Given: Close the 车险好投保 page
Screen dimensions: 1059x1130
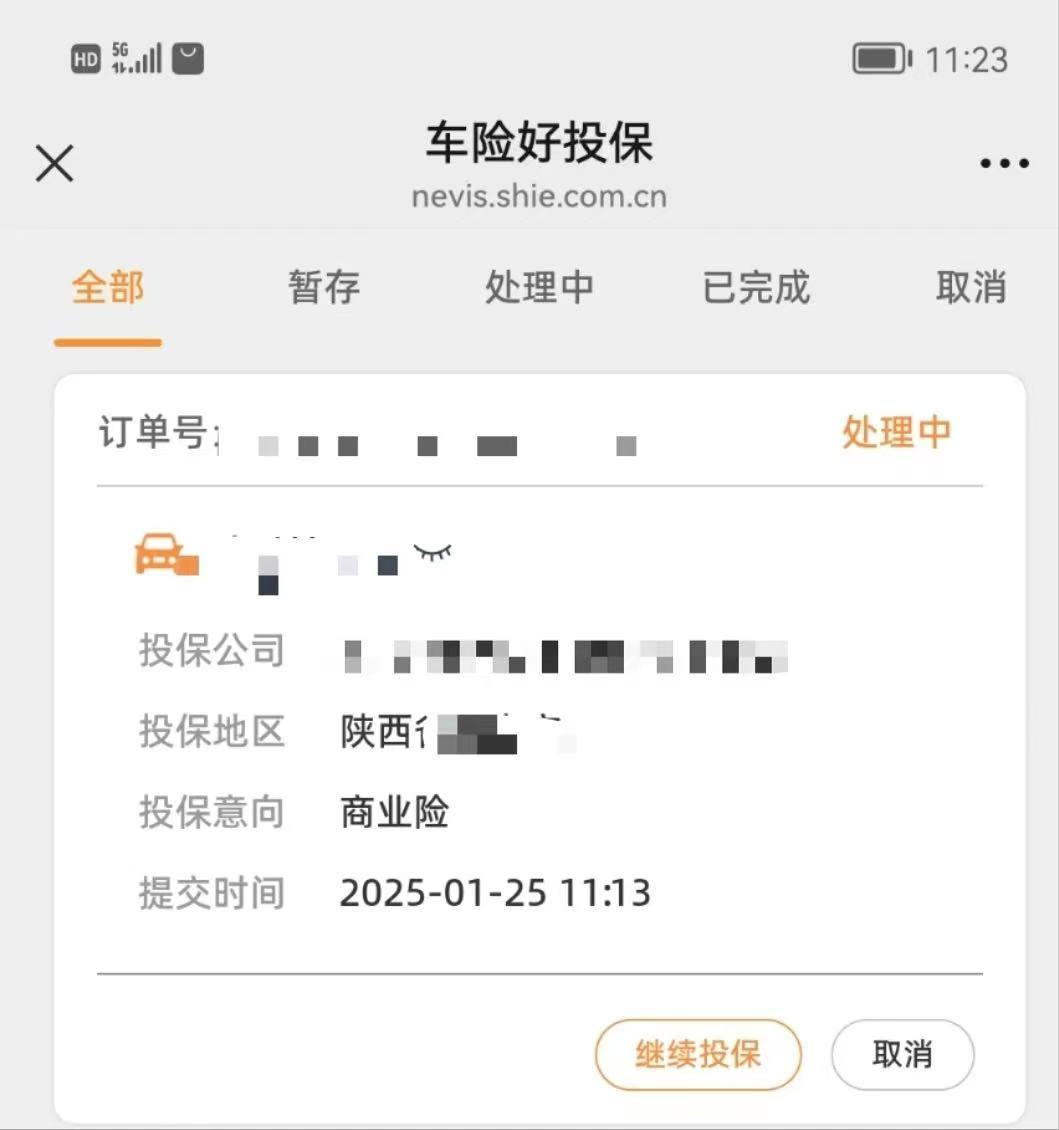Looking at the screenshot, I should 55,163.
